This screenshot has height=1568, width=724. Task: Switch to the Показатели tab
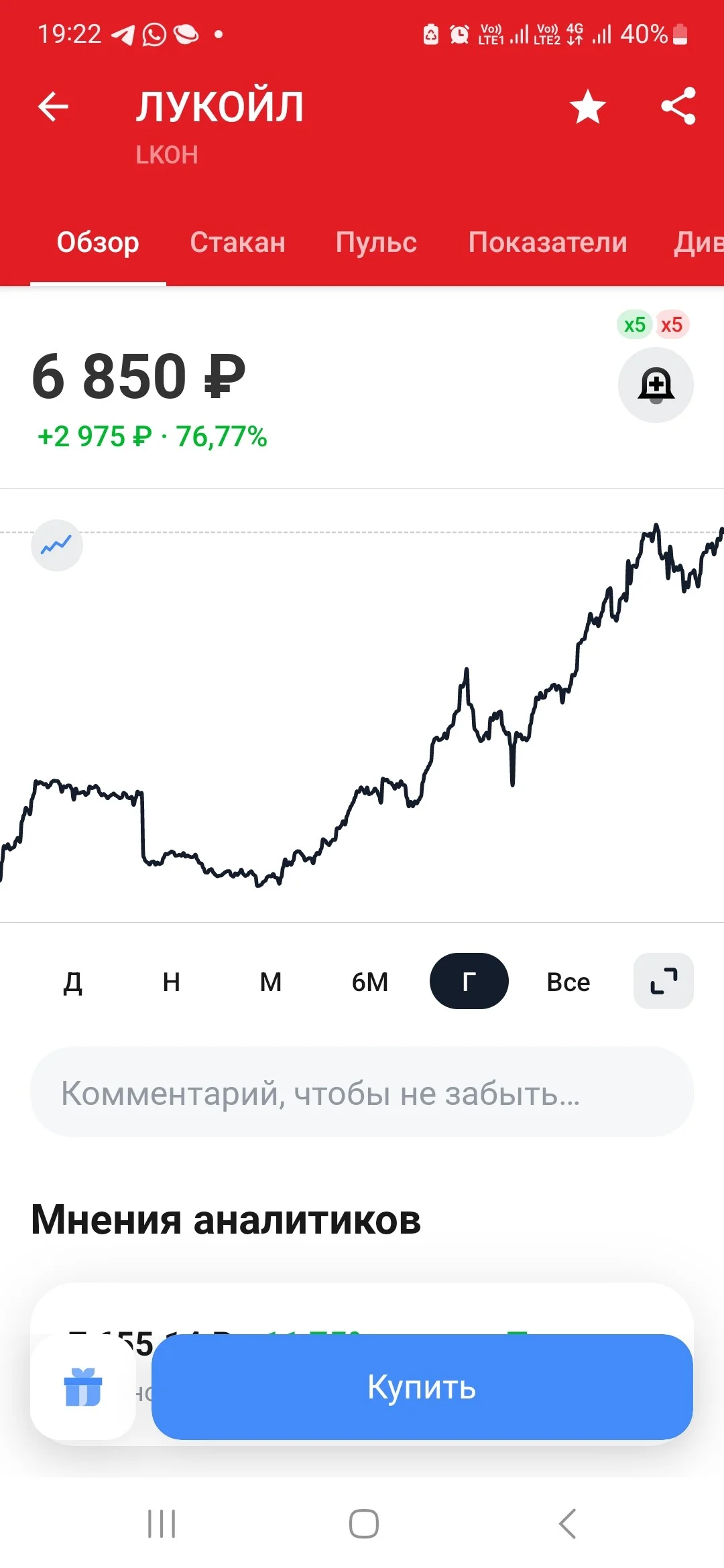click(548, 243)
